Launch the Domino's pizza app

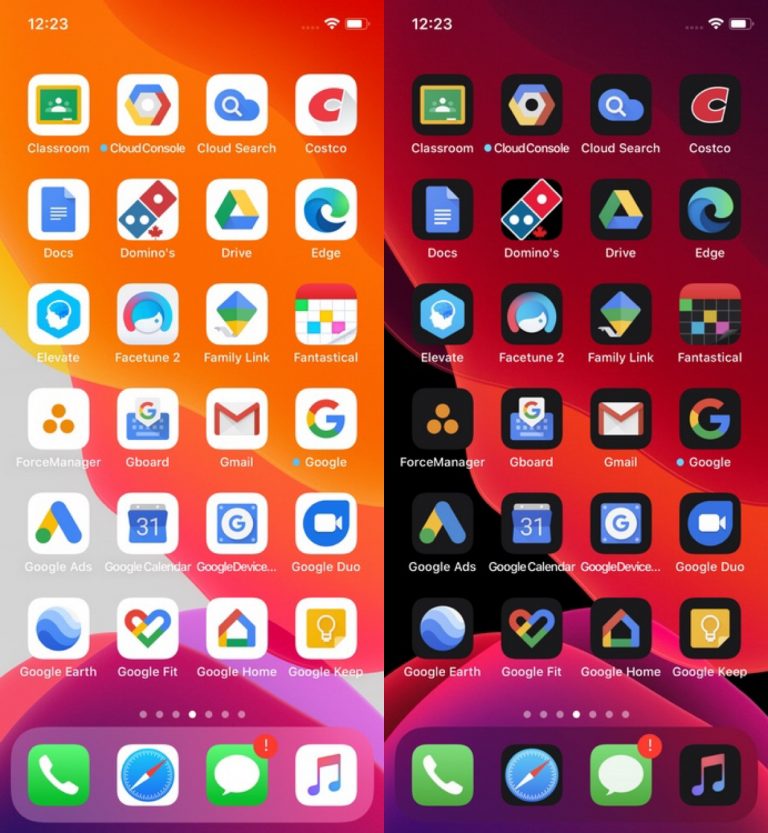point(147,210)
